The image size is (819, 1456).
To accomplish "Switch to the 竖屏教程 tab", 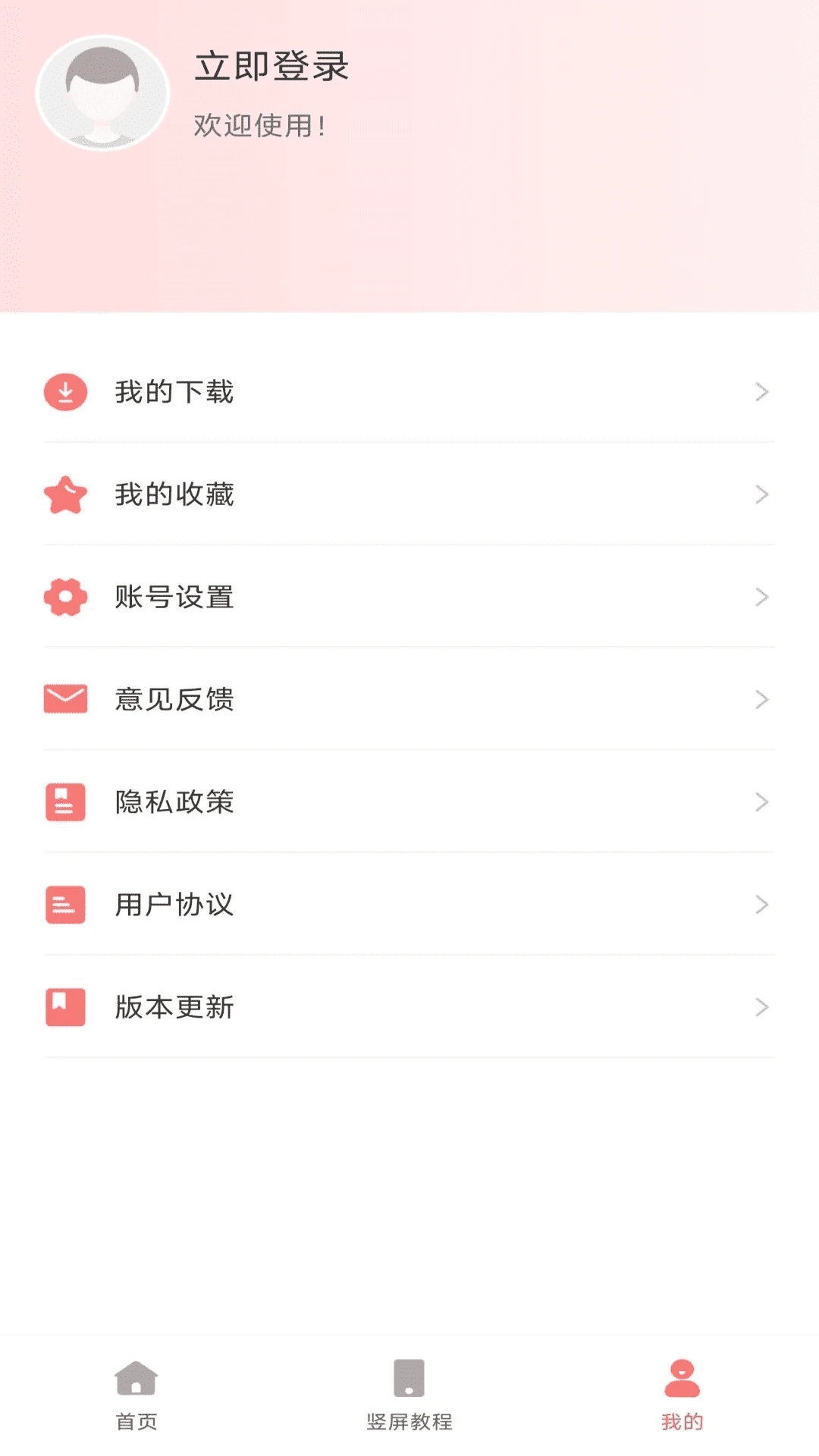I will pyautogui.click(x=409, y=1394).
